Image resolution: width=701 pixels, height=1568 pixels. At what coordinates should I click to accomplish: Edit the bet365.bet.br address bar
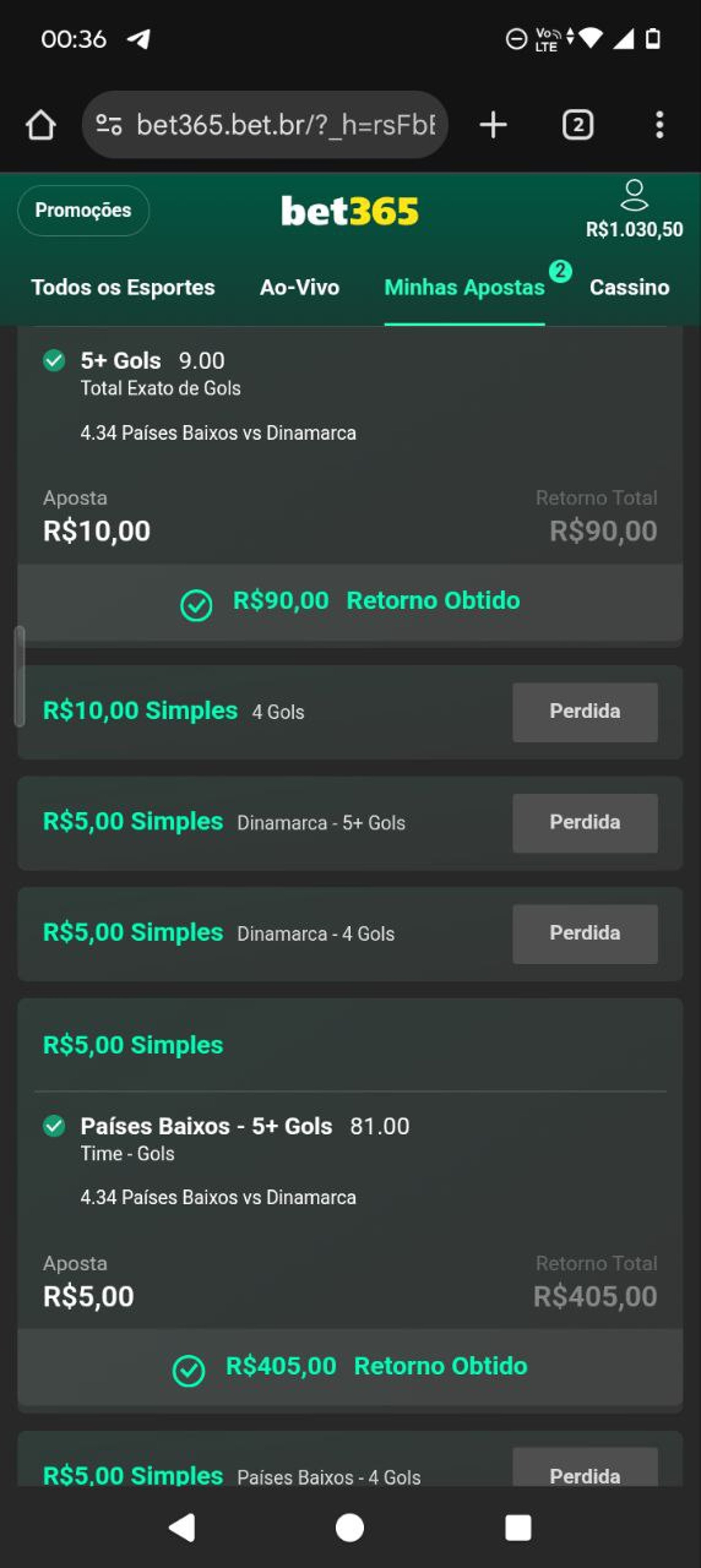click(x=265, y=125)
